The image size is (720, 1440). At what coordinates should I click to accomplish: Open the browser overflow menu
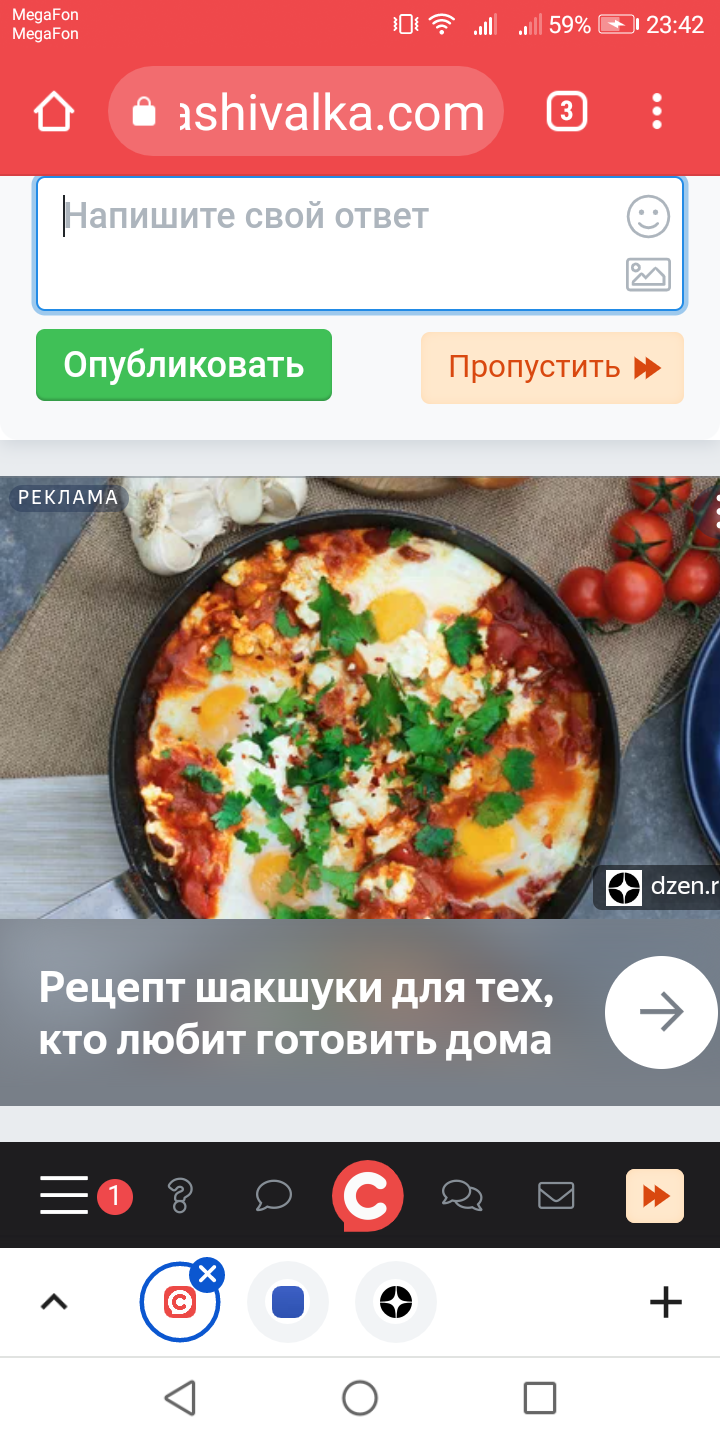click(657, 112)
